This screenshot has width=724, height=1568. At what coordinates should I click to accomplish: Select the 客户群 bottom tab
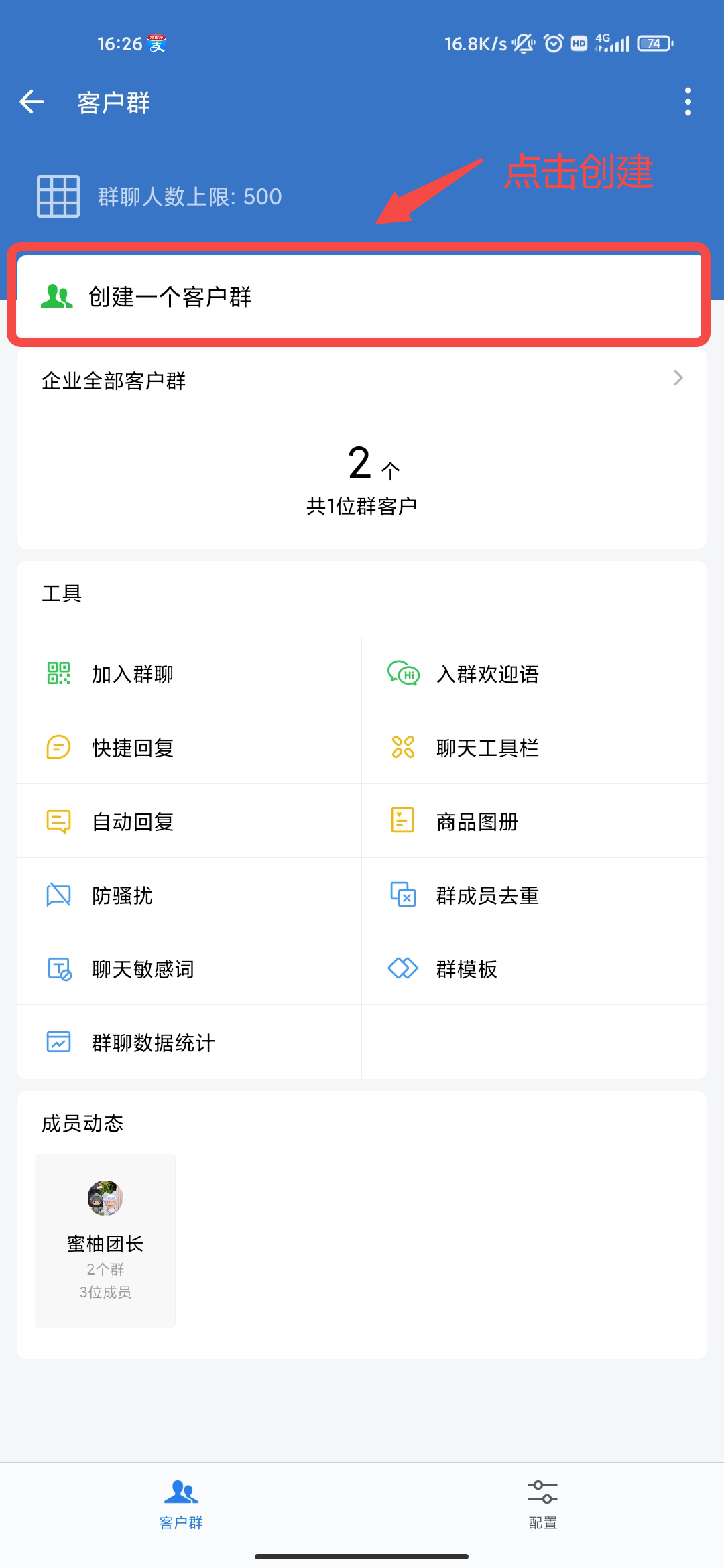point(181,1505)
